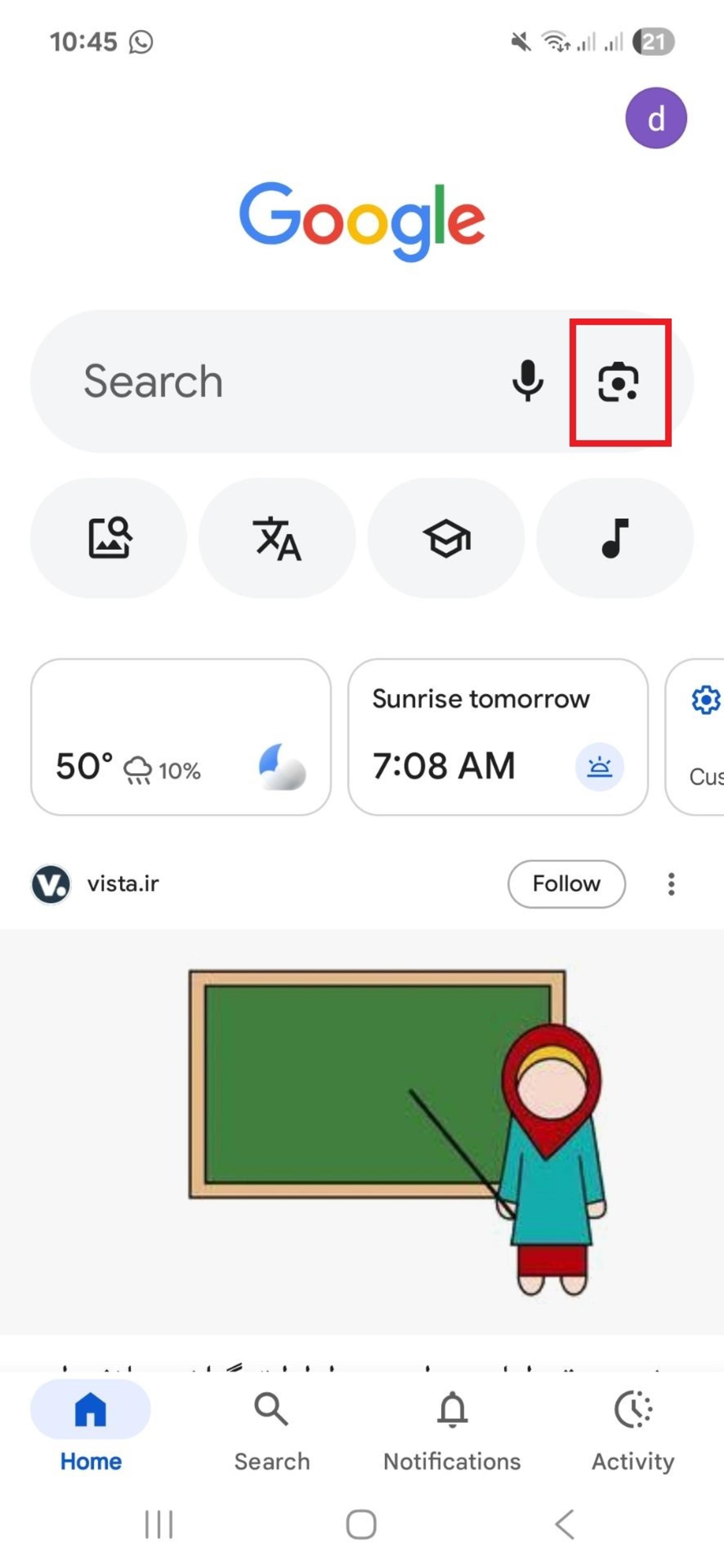Start voice search with the microphone

coord(527,381)
